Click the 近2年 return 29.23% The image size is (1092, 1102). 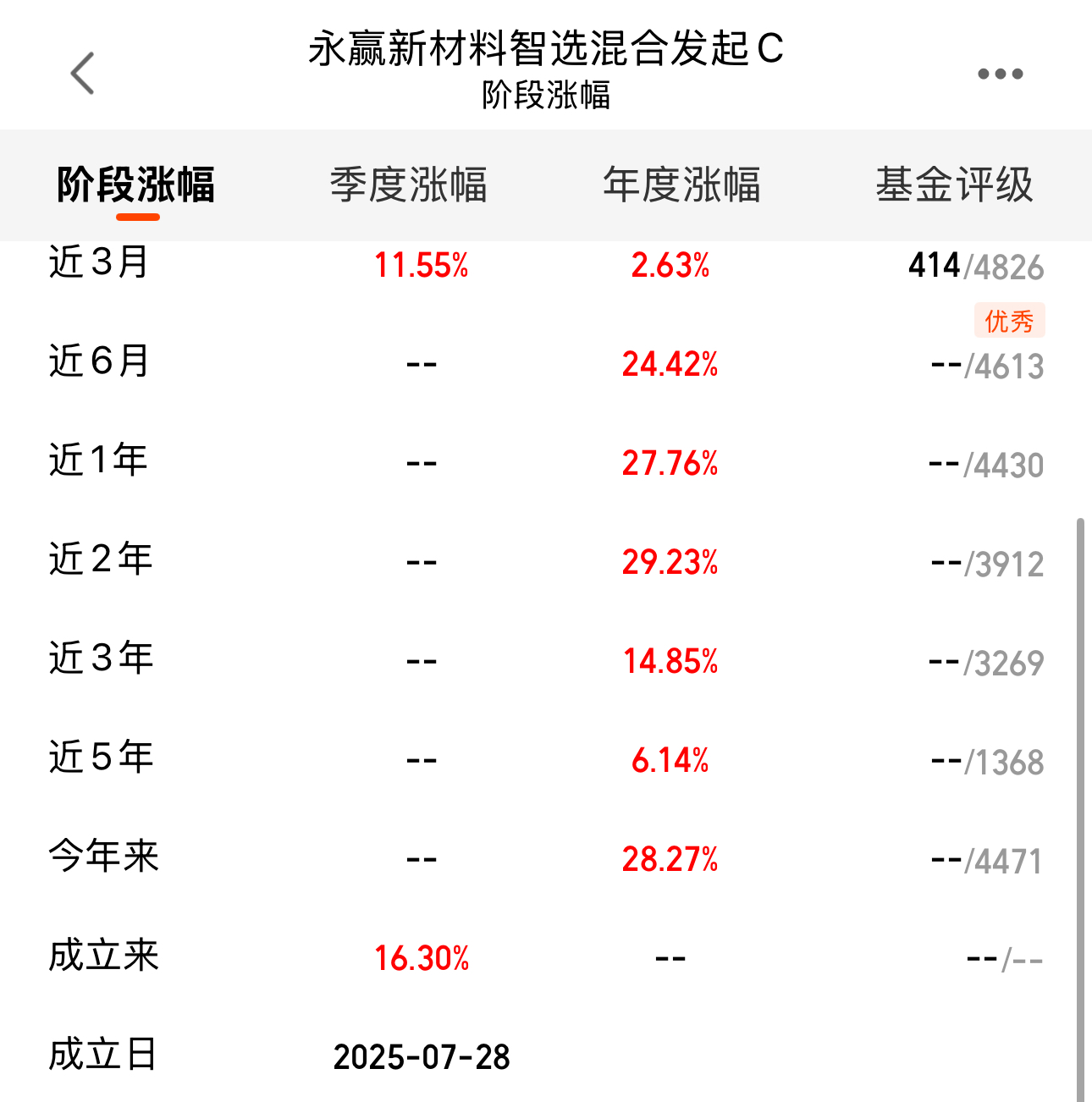click(x=670, y=559)
